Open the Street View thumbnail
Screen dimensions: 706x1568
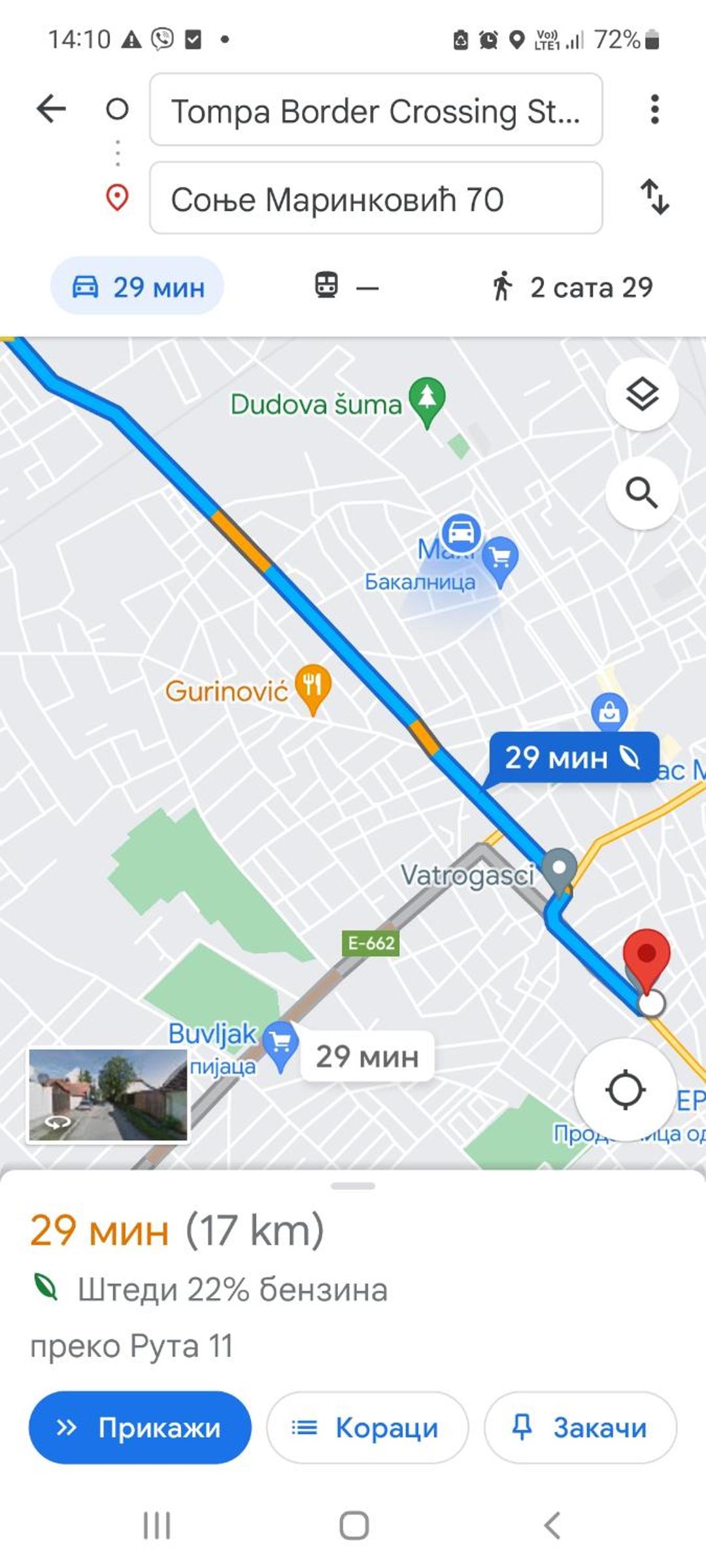click(x=108, y=1095)
